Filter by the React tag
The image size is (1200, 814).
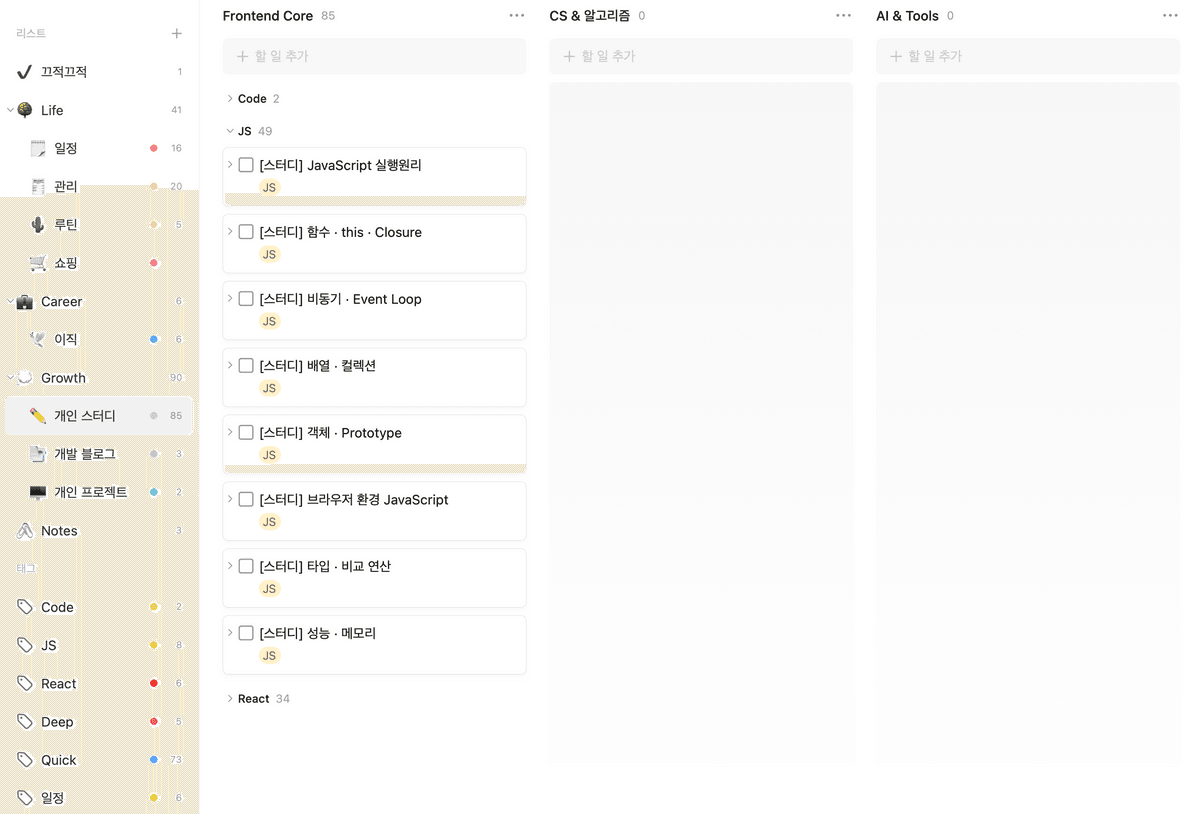(x=58, y=684)
